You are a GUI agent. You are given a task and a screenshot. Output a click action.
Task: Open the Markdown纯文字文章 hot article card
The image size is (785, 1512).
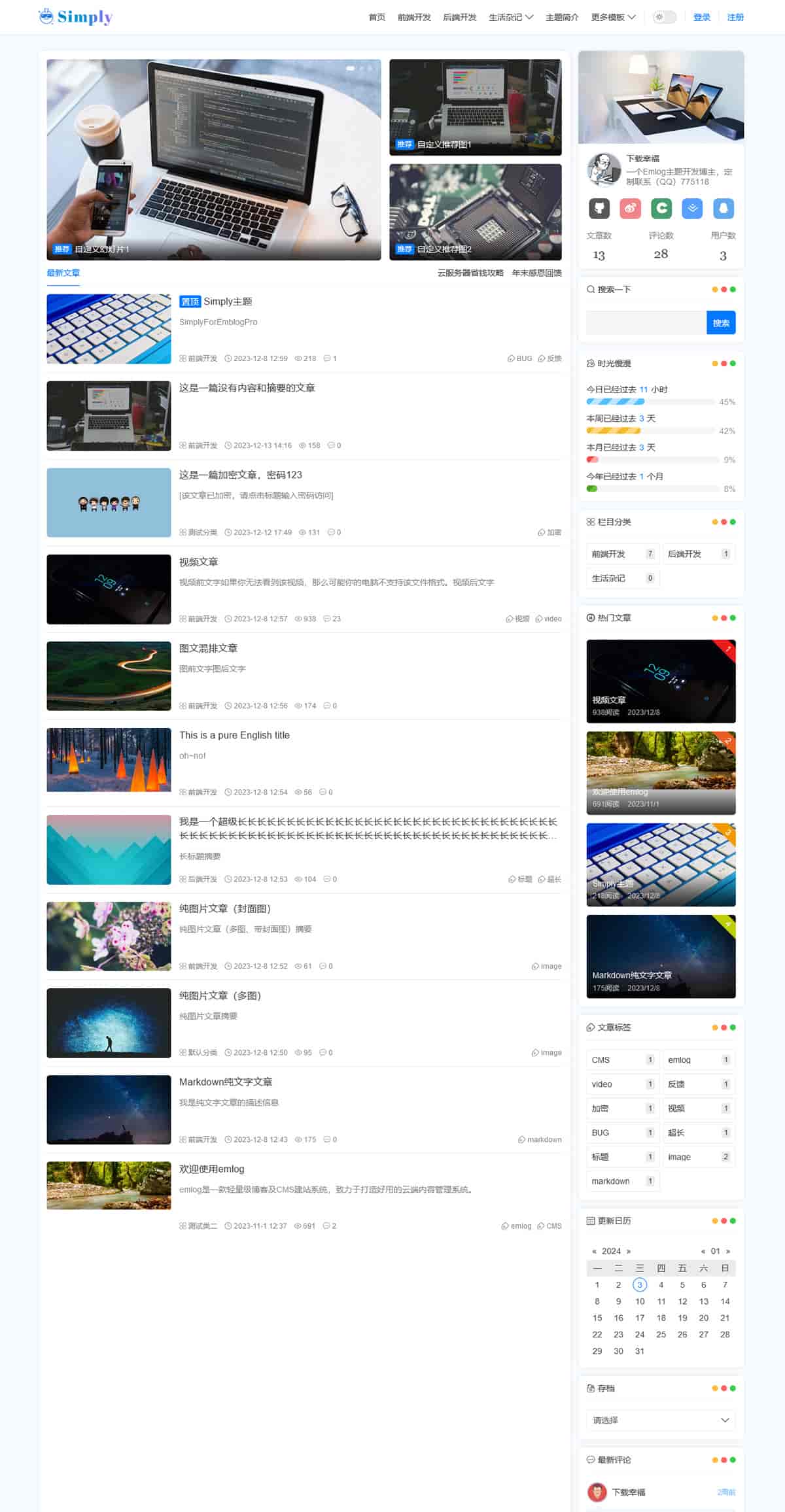(661, 956)
